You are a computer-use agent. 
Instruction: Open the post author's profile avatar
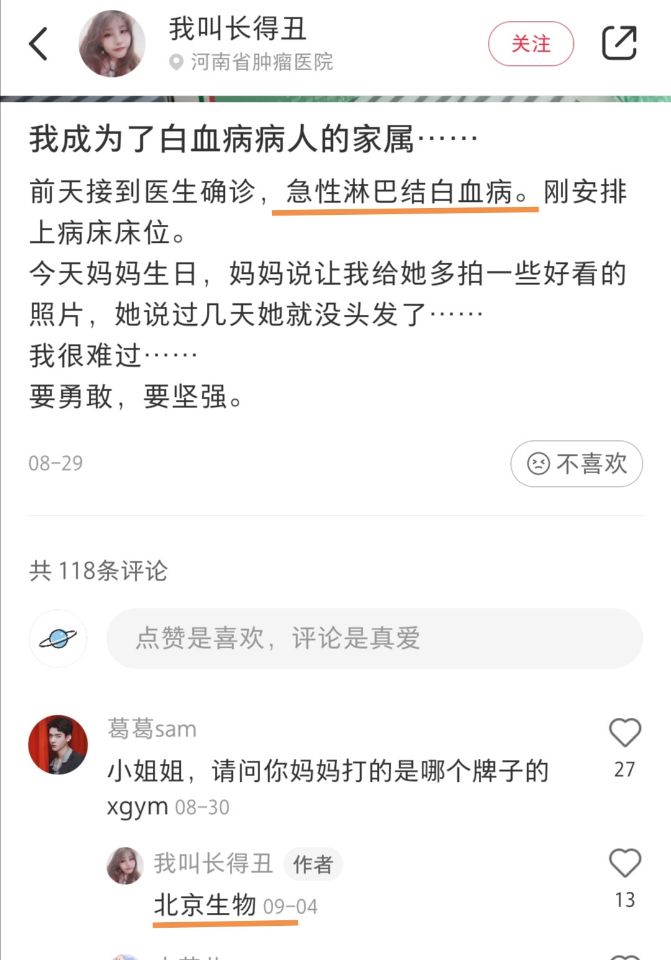click(112, 44)
